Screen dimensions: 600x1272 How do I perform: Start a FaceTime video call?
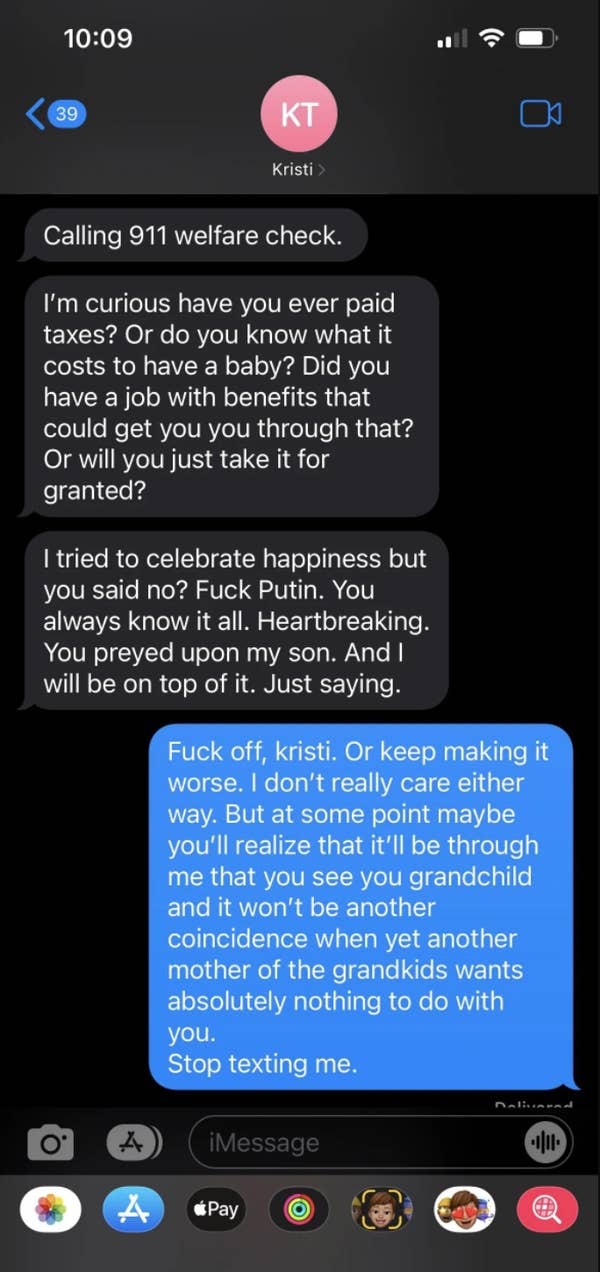(541, 114)
